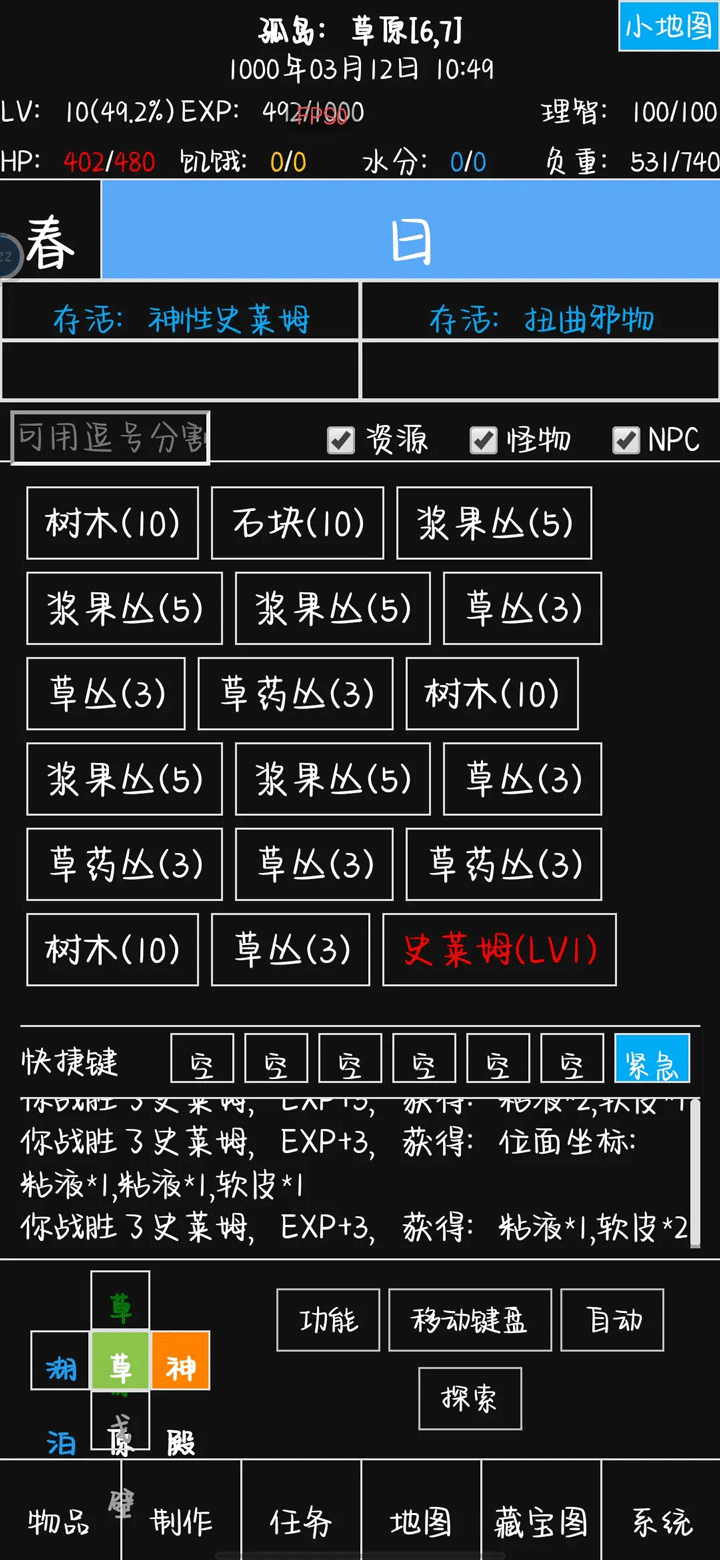720x1560 pixels.
Task: Open the 小地图 mini-map button
Action: 668,26
